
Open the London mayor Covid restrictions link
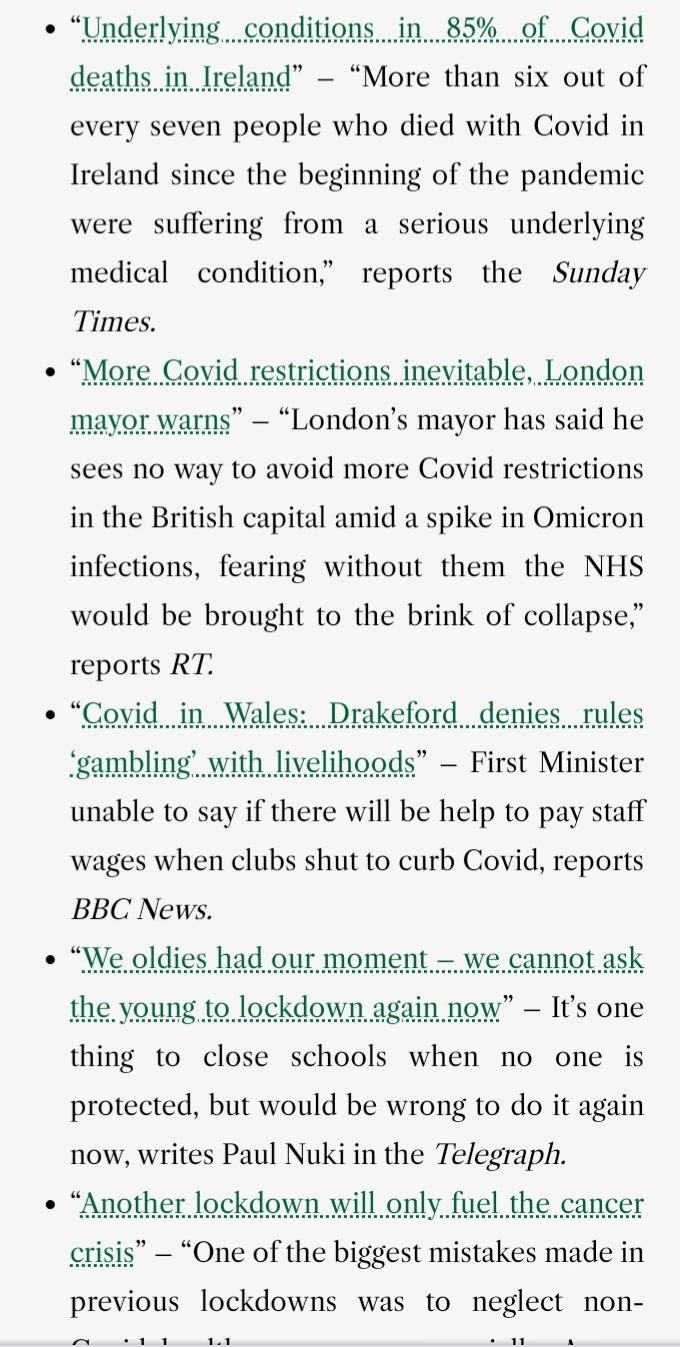coord(362,372)
